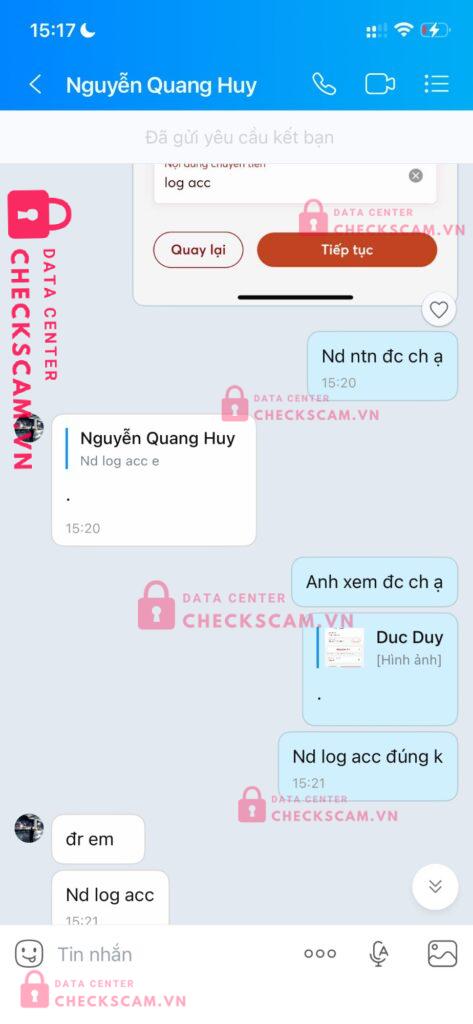The image size is (473, 1024).
Task: Attach a photo from gallery
Action: click(442, 954)
